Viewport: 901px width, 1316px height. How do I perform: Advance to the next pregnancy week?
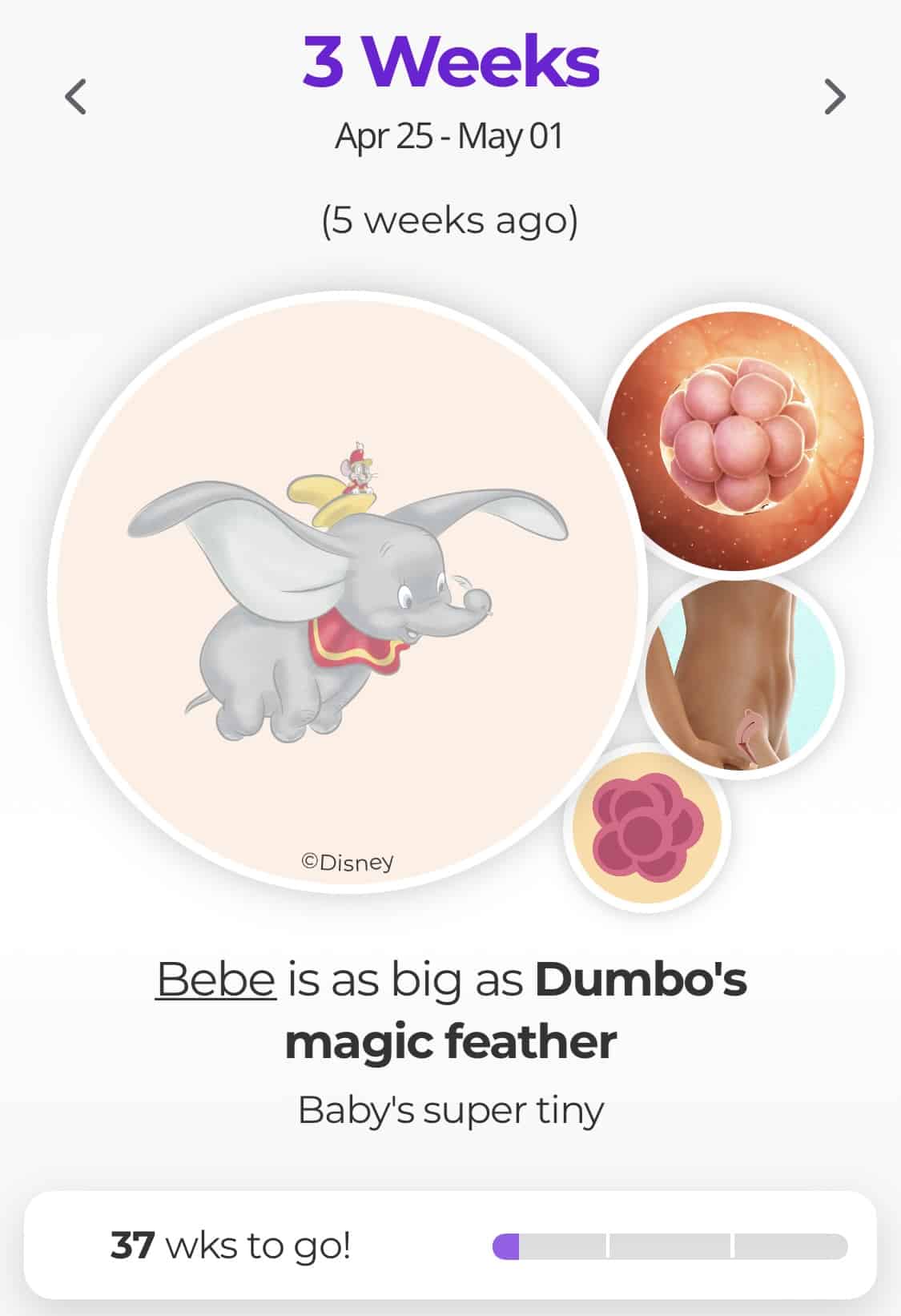coord(835,97)
